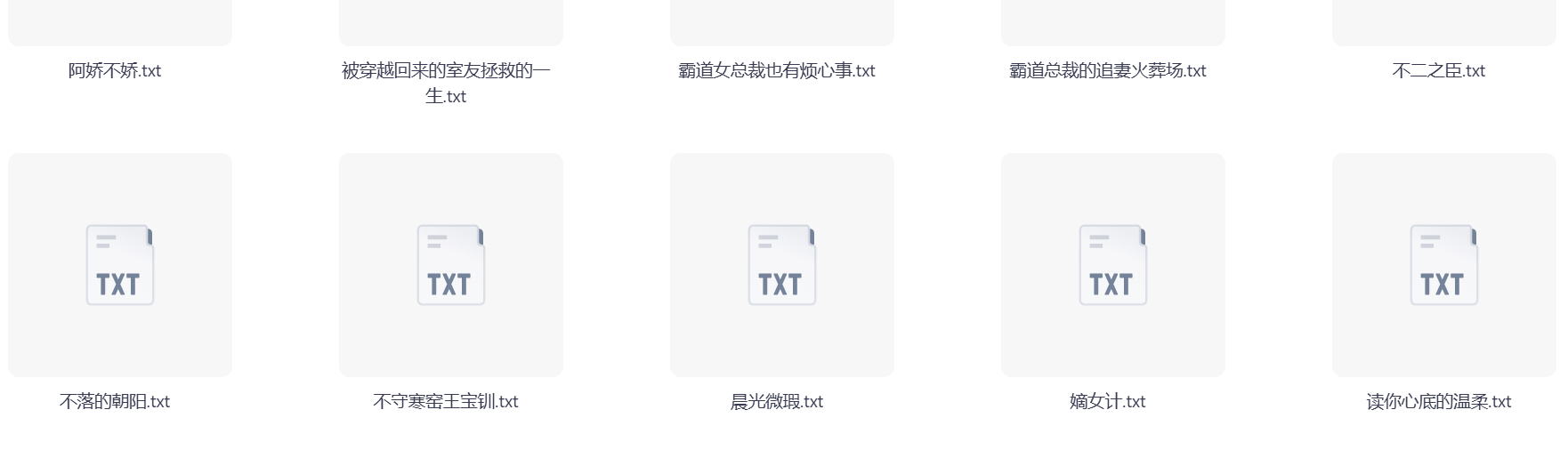Open 晨光微瑕.txt text file

(x=782, y=265)
